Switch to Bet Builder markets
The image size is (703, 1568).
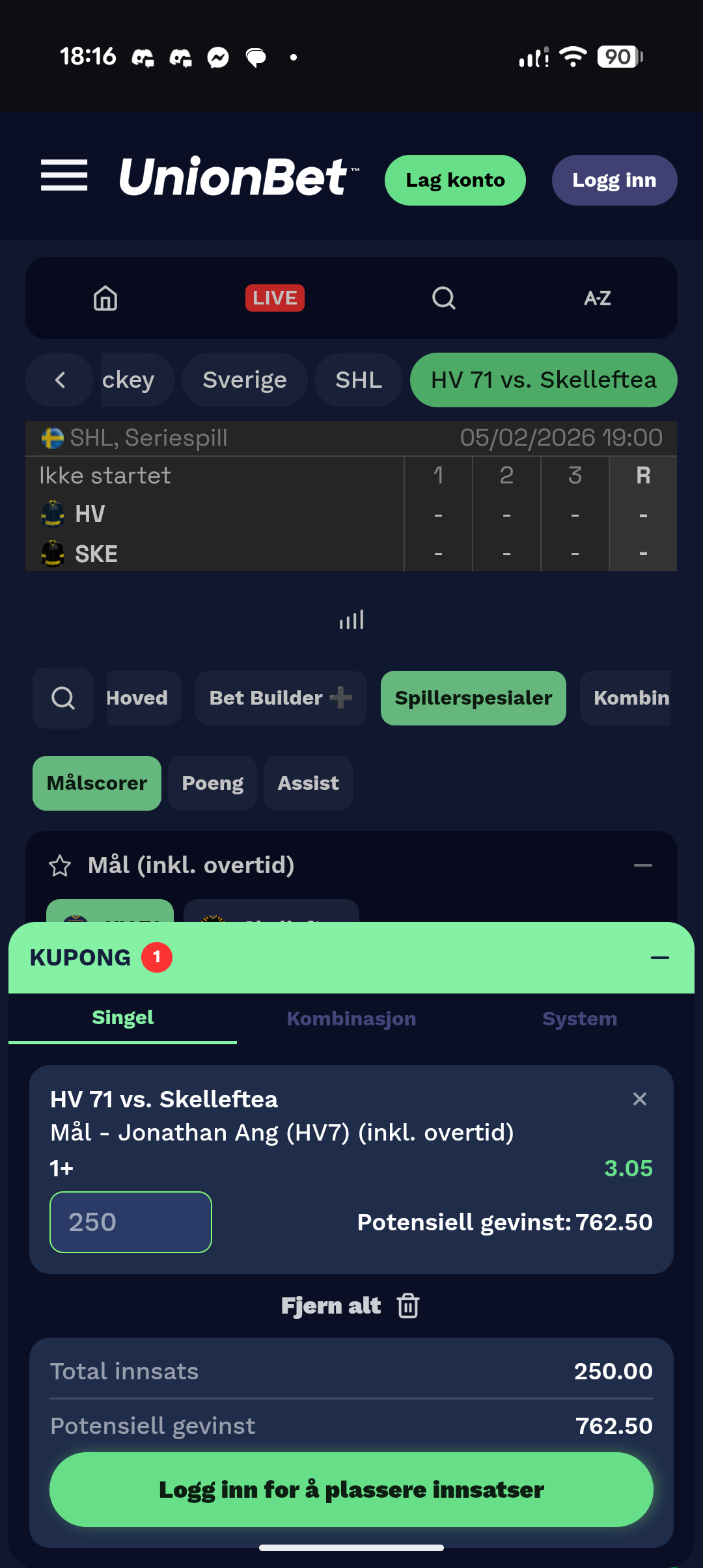pos(281,698)
